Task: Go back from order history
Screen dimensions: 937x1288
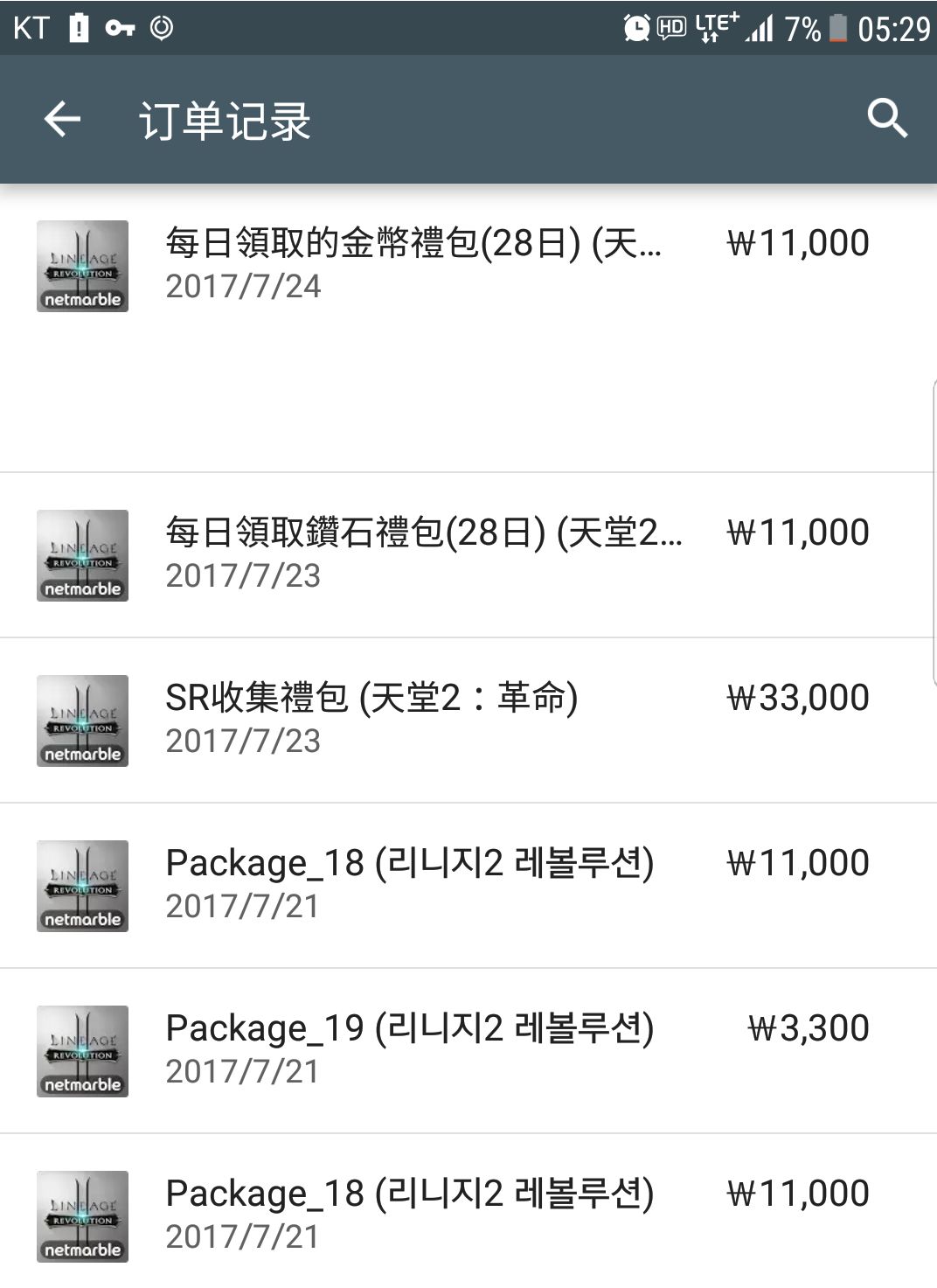Action: pos(62,119)
